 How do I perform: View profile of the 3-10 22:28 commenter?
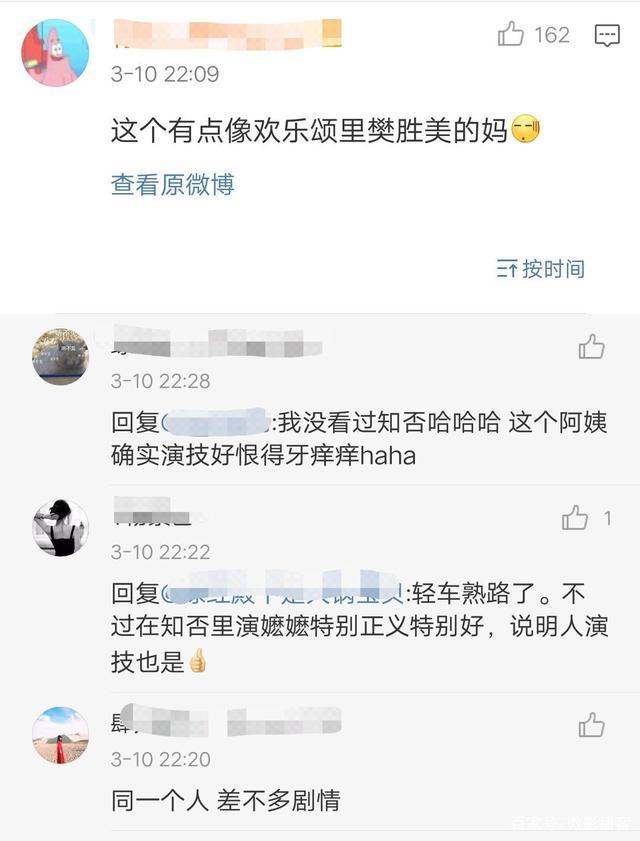pos(60,357)
